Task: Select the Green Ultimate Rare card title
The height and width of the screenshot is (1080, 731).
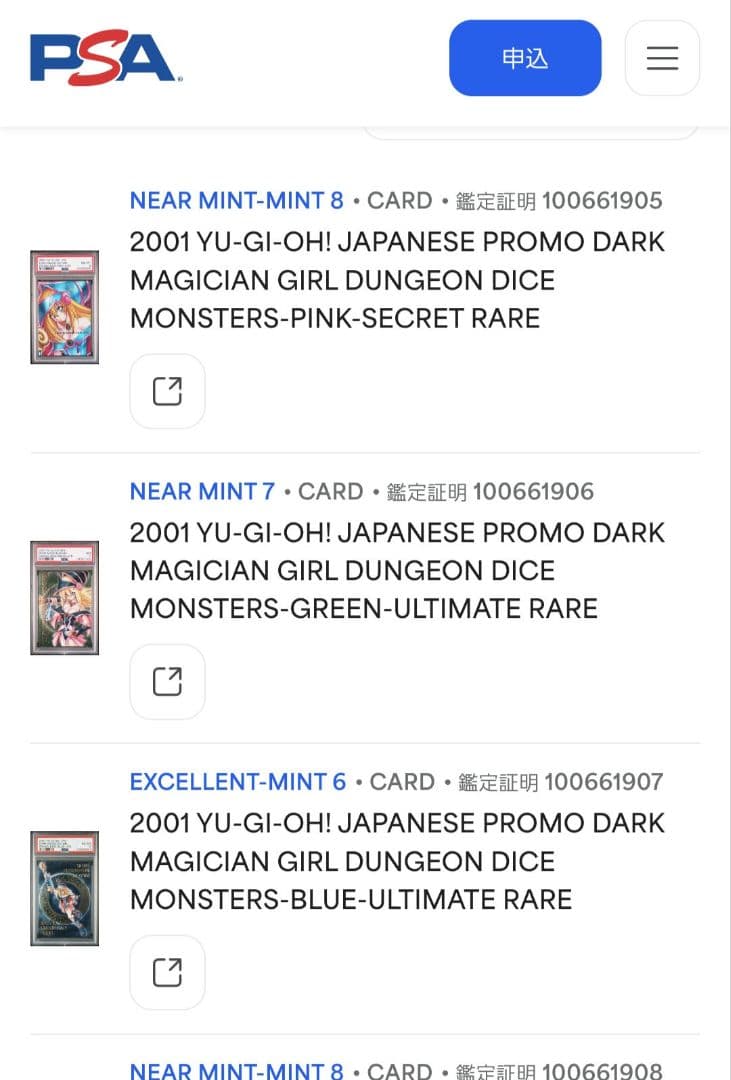Action: click(397, 570)
